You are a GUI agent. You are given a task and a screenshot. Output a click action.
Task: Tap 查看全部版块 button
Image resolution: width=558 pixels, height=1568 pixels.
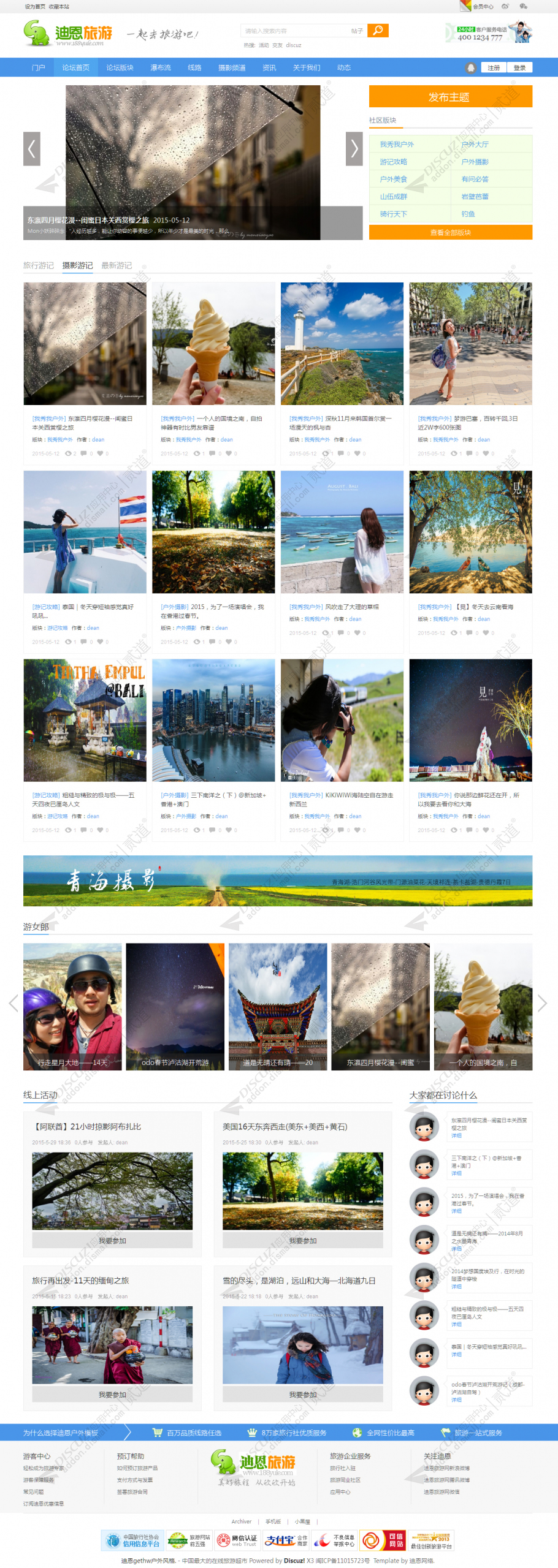pyautogui.click(x=450, y=233)
